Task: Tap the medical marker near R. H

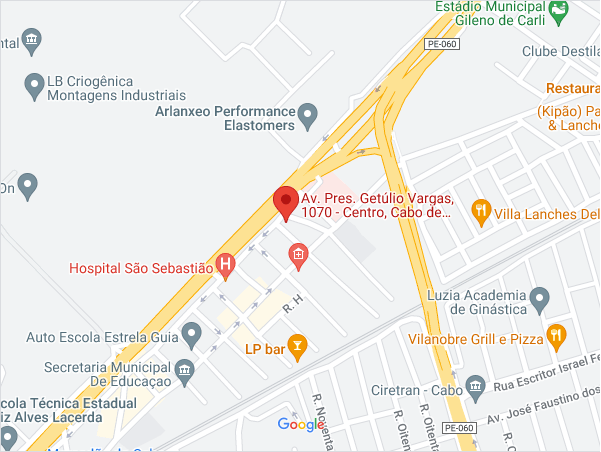Action: coord(297,257)
